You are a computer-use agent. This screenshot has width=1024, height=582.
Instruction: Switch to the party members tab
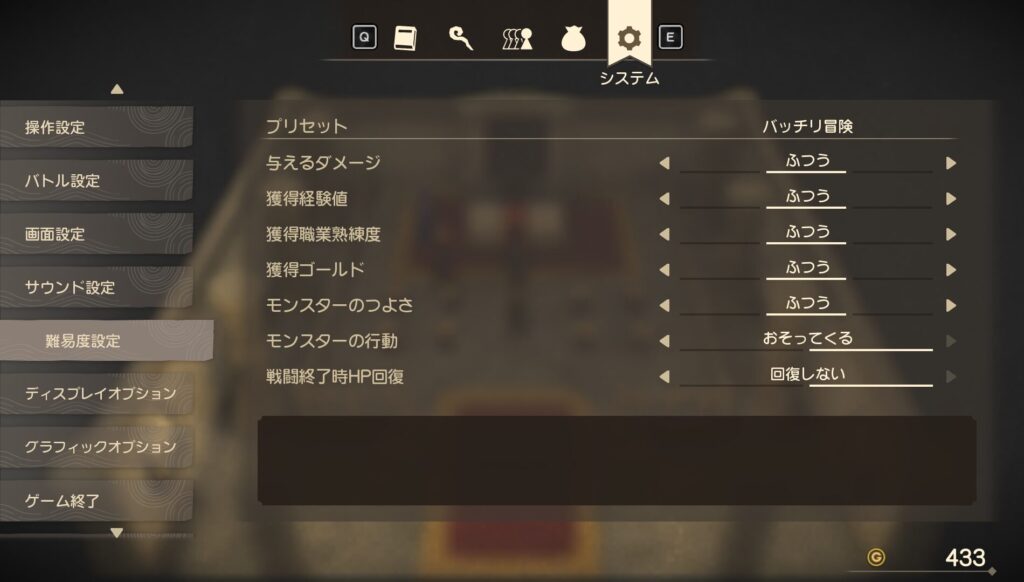[517, 38]
